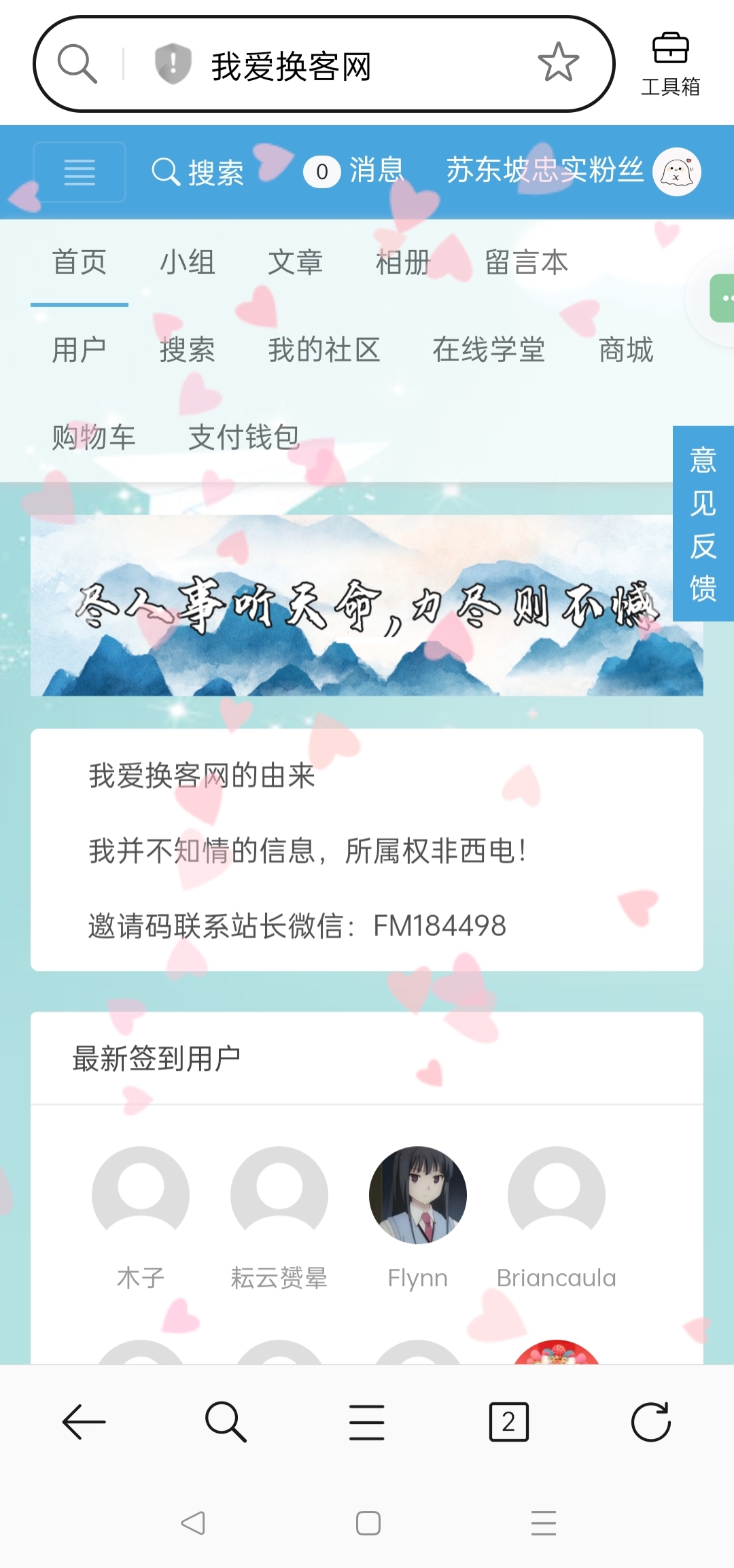The image size is (734, 1568).
Task: Open the 相册 albums tab
Action: click(x=403, y=262)
